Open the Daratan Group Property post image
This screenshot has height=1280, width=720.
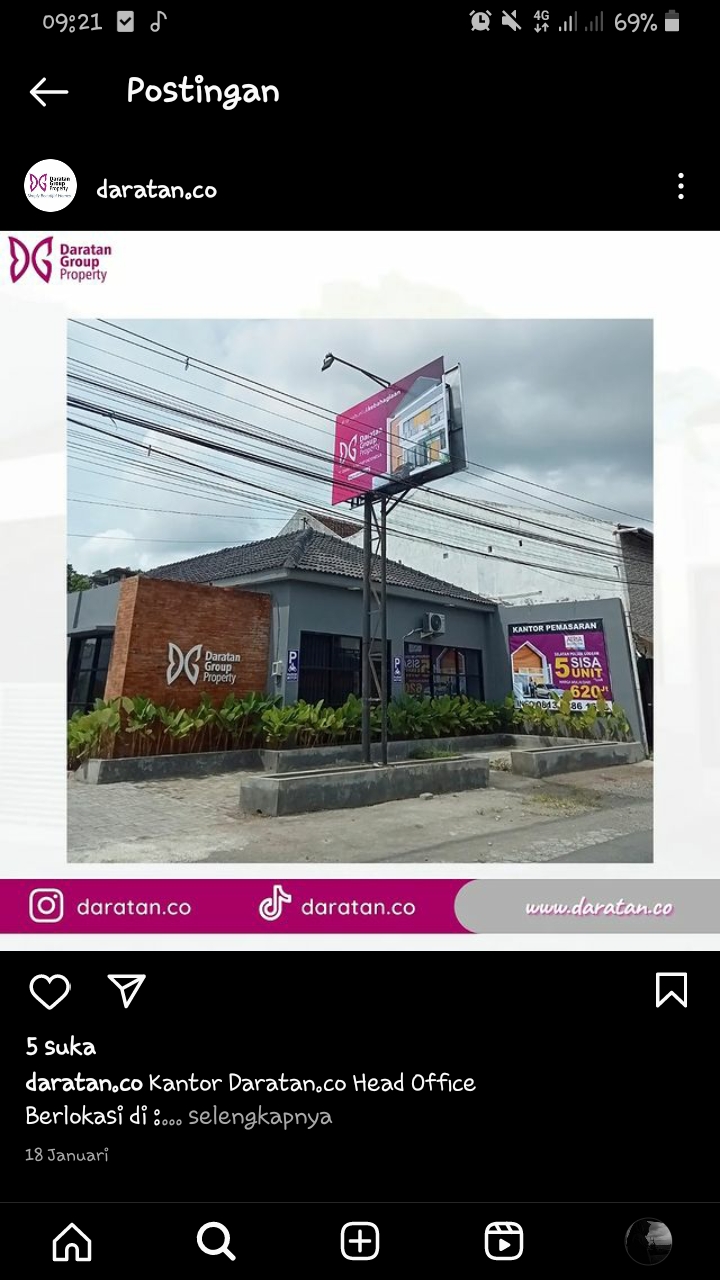tap(360, 590)
